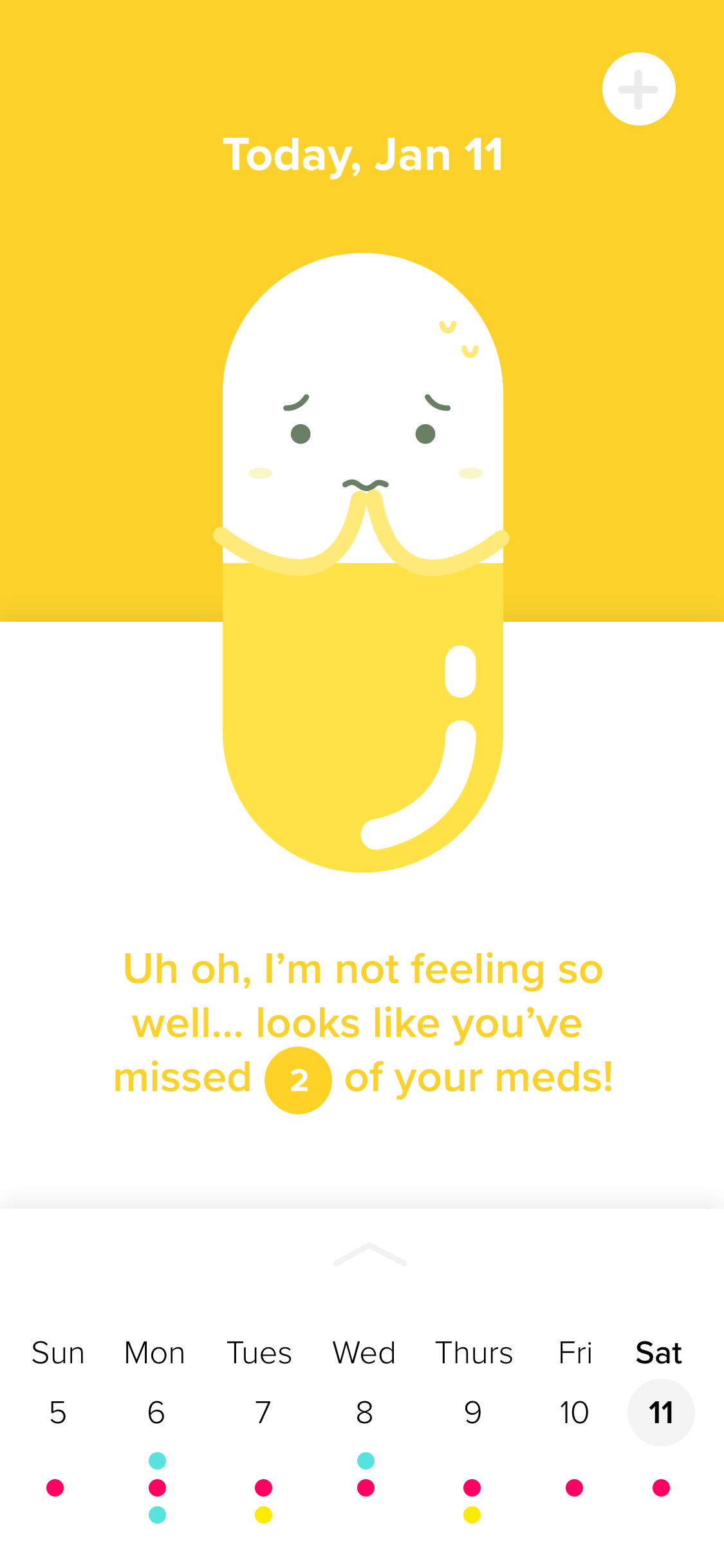View Thursday the 9th
724x1568 pixels.
click(x=472, y=1412)
